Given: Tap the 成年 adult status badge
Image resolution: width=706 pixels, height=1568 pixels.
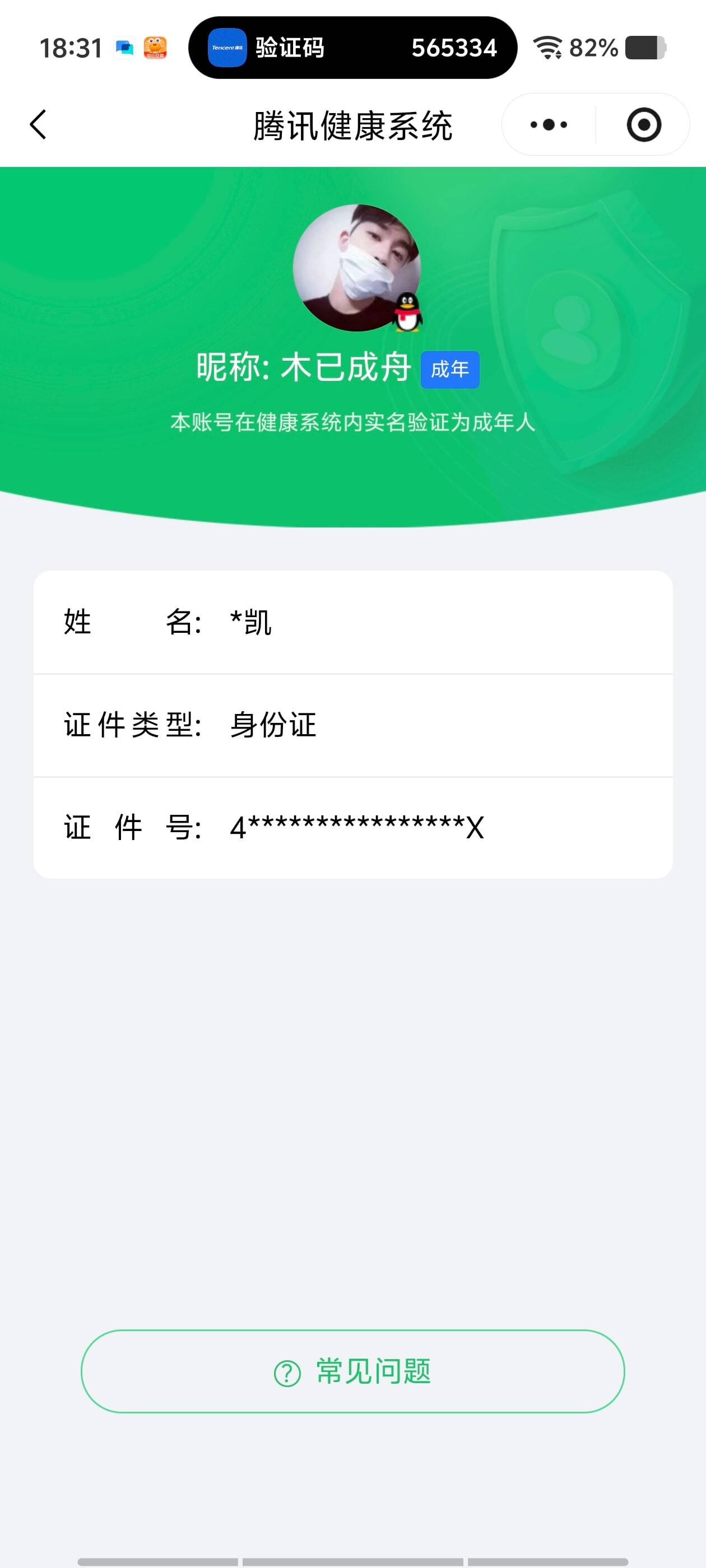Looking at the screenshot, I should 450,369.
